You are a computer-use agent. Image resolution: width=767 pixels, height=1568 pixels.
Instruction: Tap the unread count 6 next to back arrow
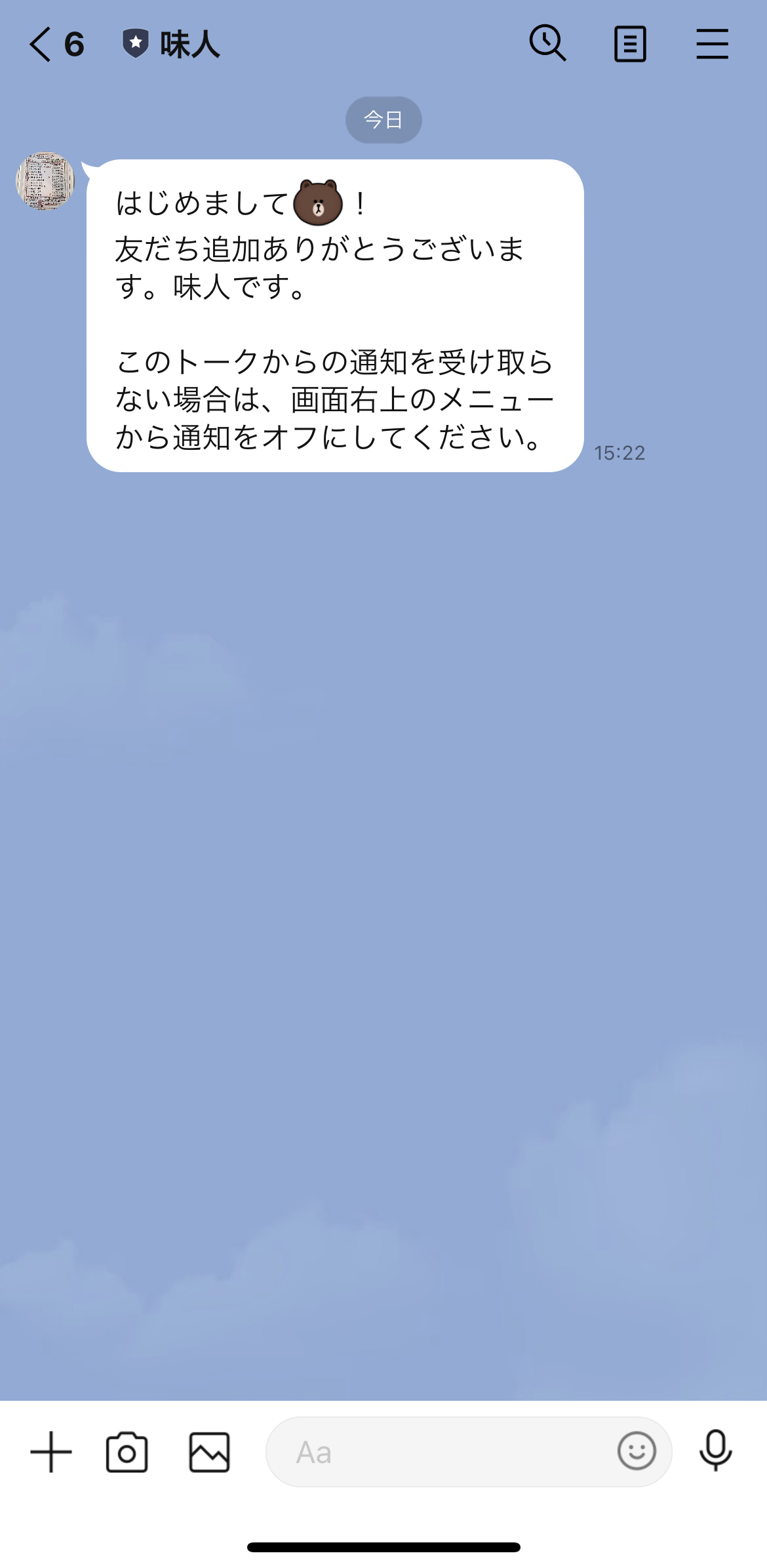click(74, 45)
